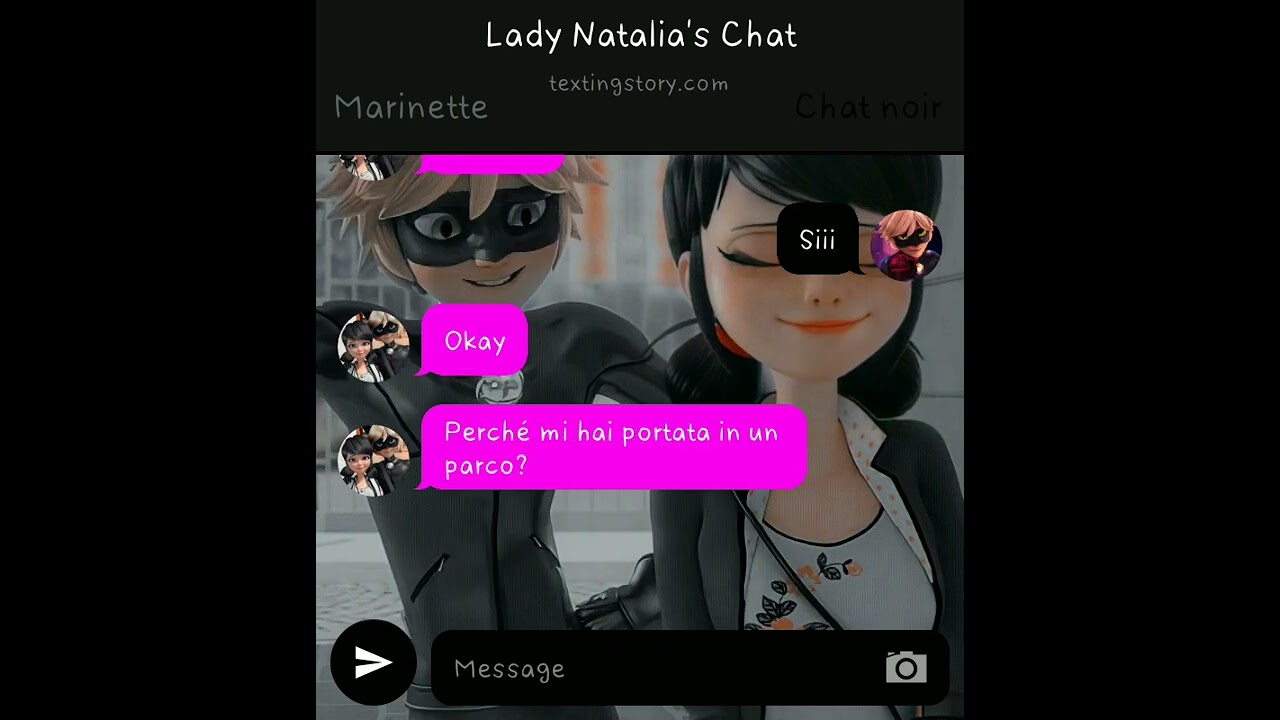
Task: Switch to Marinette as sender
Action: (x=411, y=107)
